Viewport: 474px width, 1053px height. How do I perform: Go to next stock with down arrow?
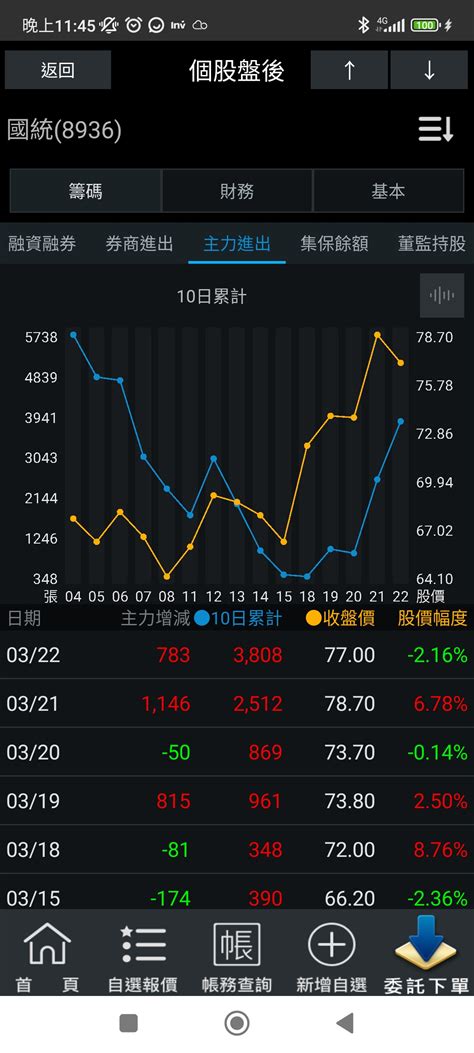click(x=429, y=70)
